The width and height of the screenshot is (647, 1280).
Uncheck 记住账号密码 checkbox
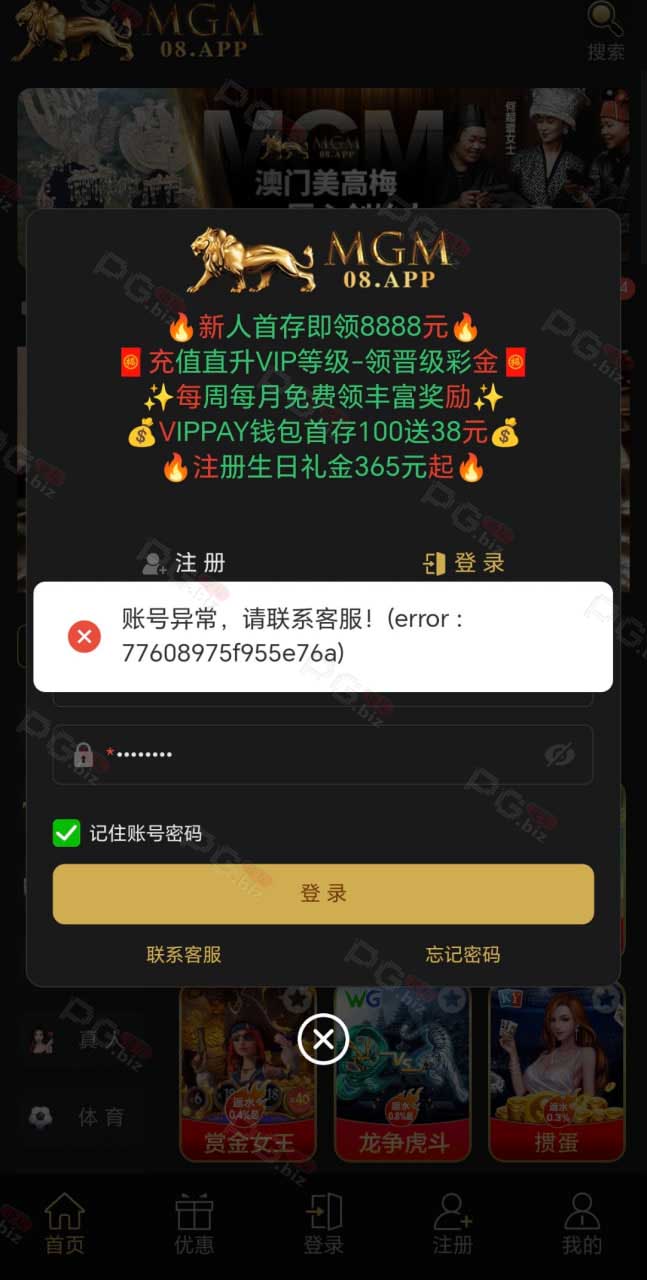click(67, 833)
